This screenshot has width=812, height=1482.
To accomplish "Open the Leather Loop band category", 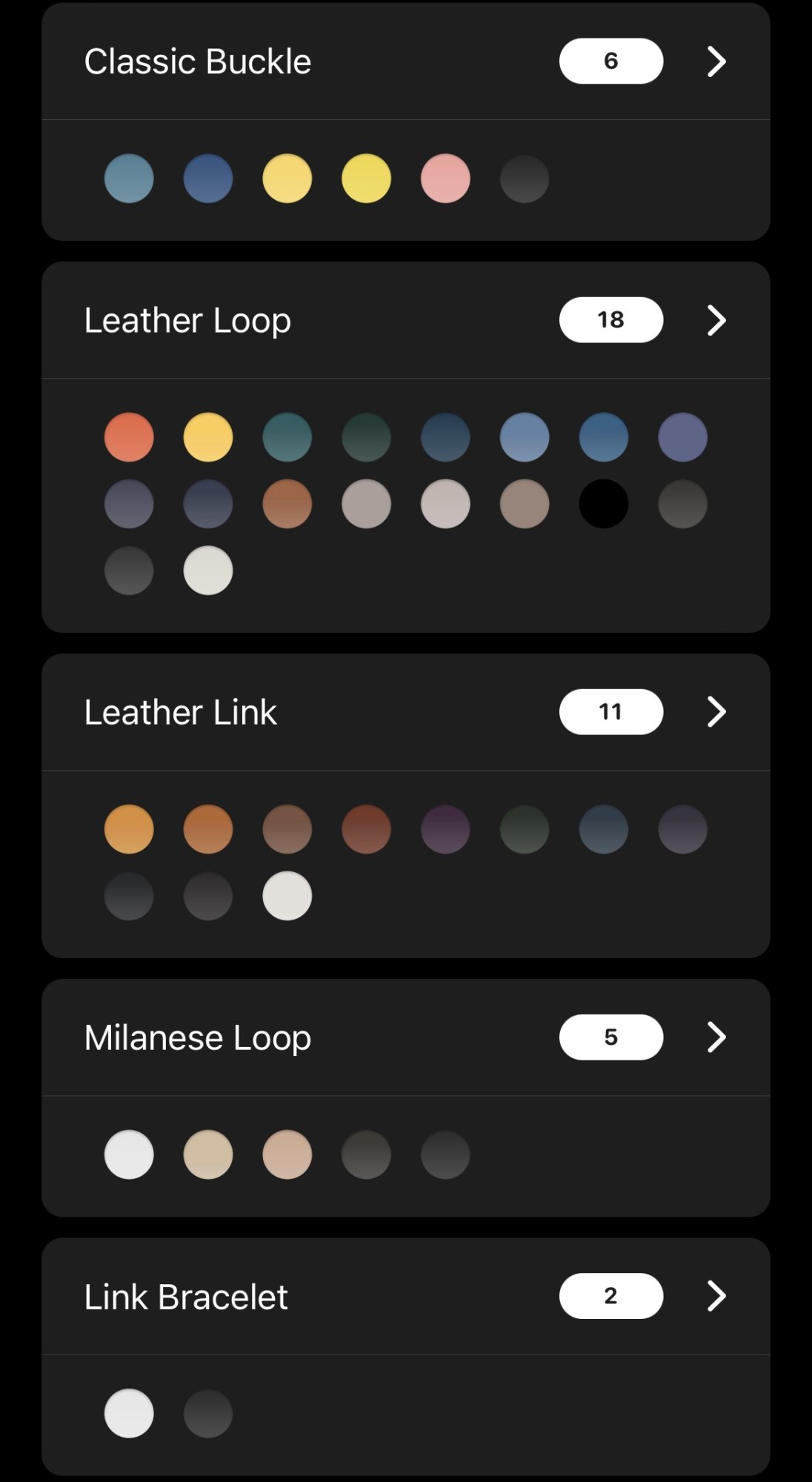I will pos(716,320).
